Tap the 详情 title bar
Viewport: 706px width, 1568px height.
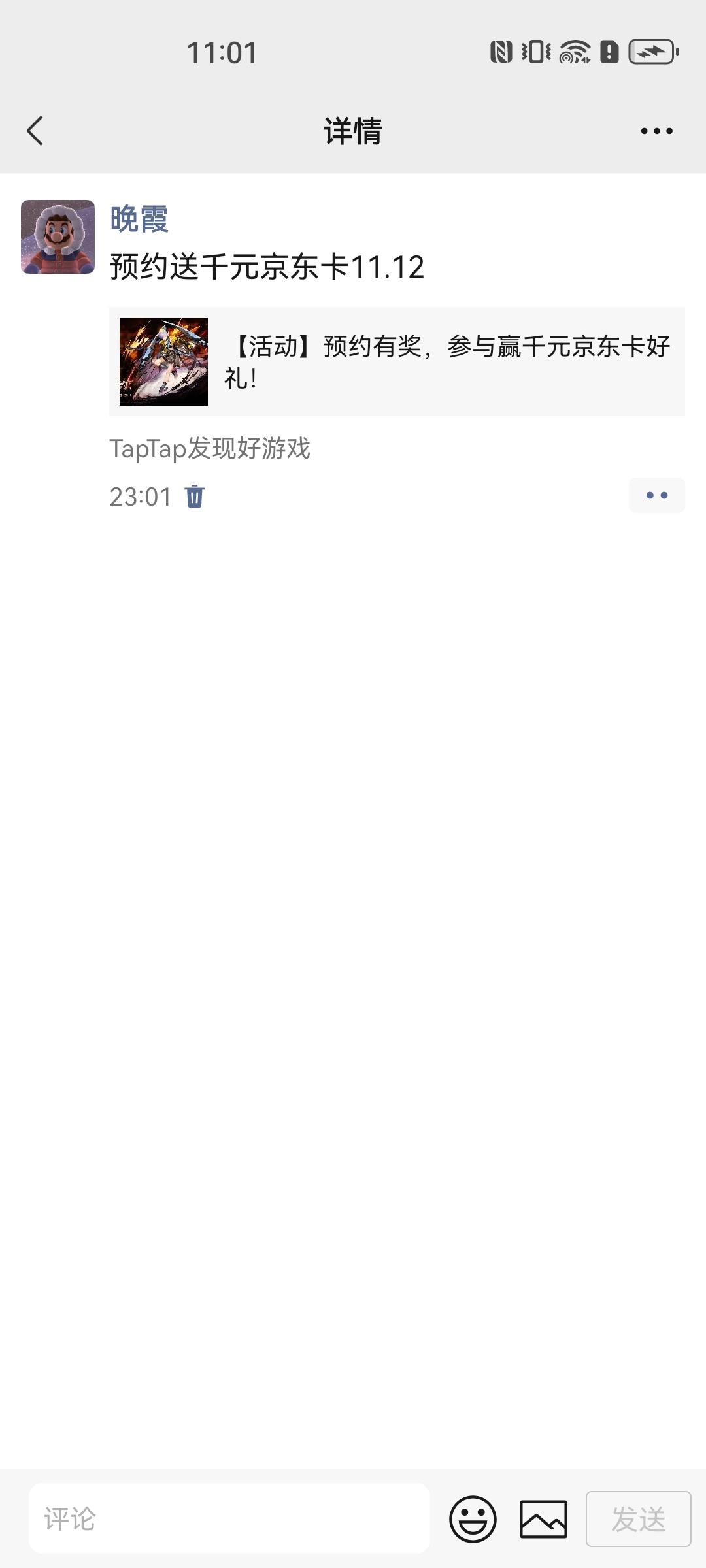click(353, 130)
